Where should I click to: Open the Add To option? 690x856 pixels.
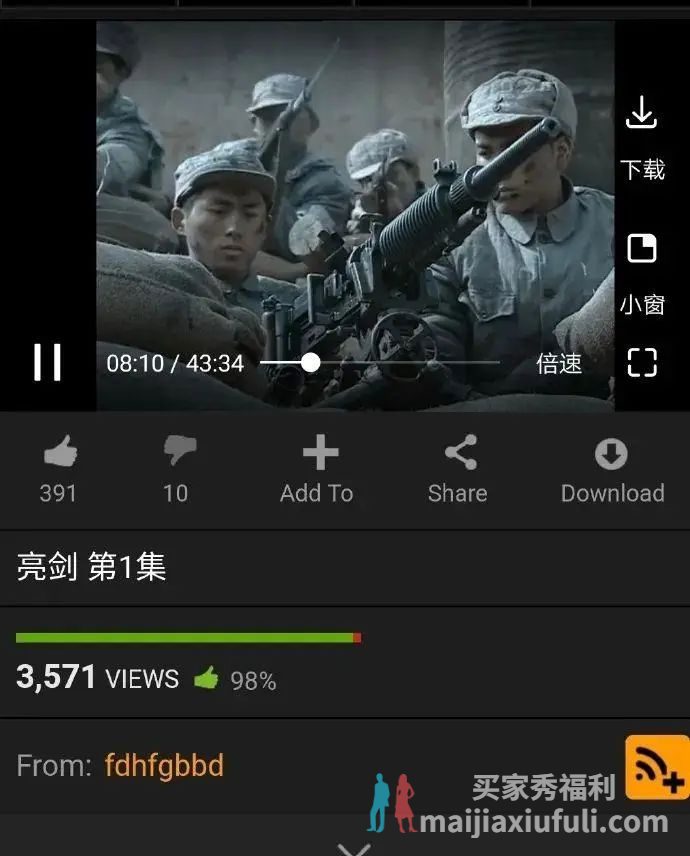pos(318,468)
